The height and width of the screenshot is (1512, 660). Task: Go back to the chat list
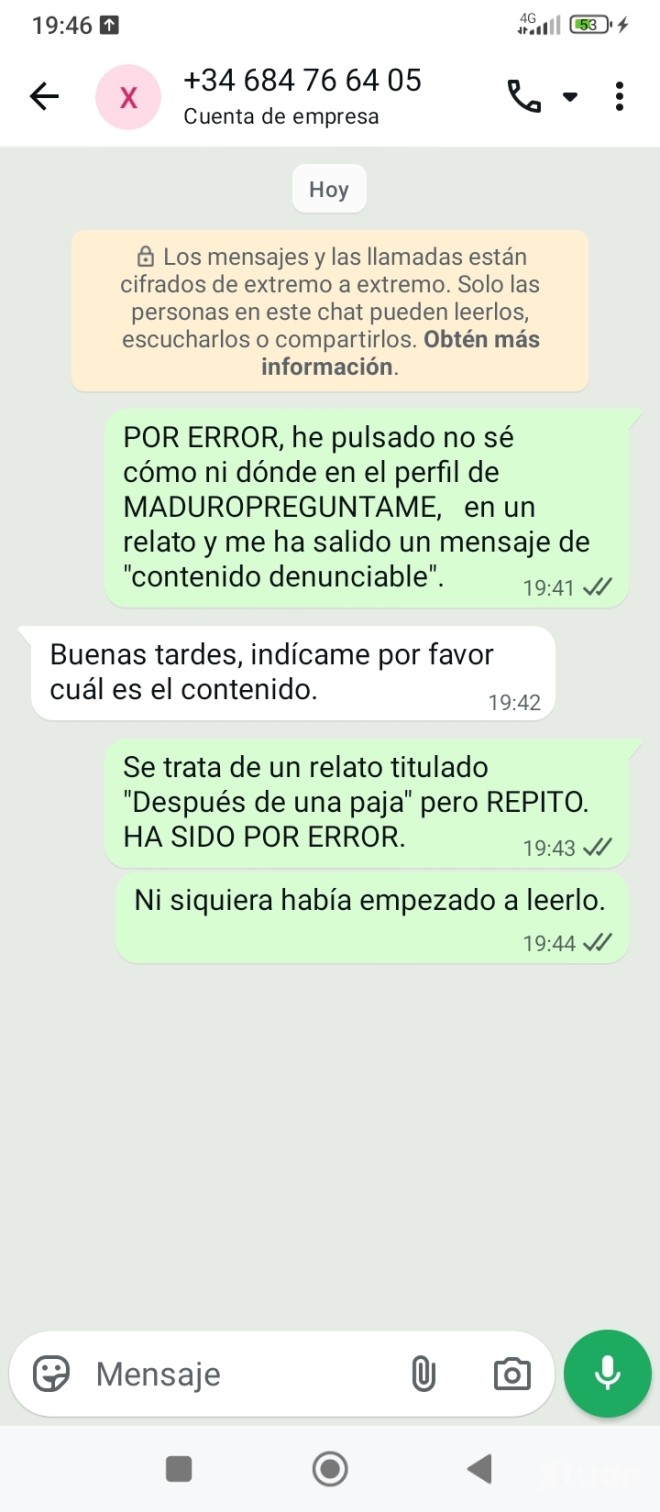(44, 96)
